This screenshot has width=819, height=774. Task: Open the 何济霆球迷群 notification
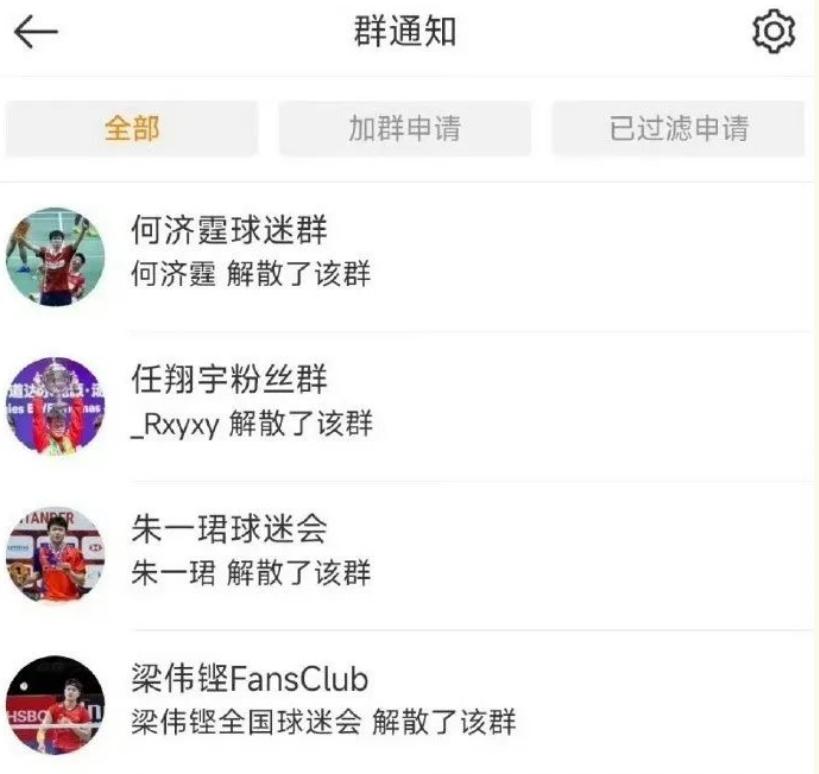click(409, 255)
